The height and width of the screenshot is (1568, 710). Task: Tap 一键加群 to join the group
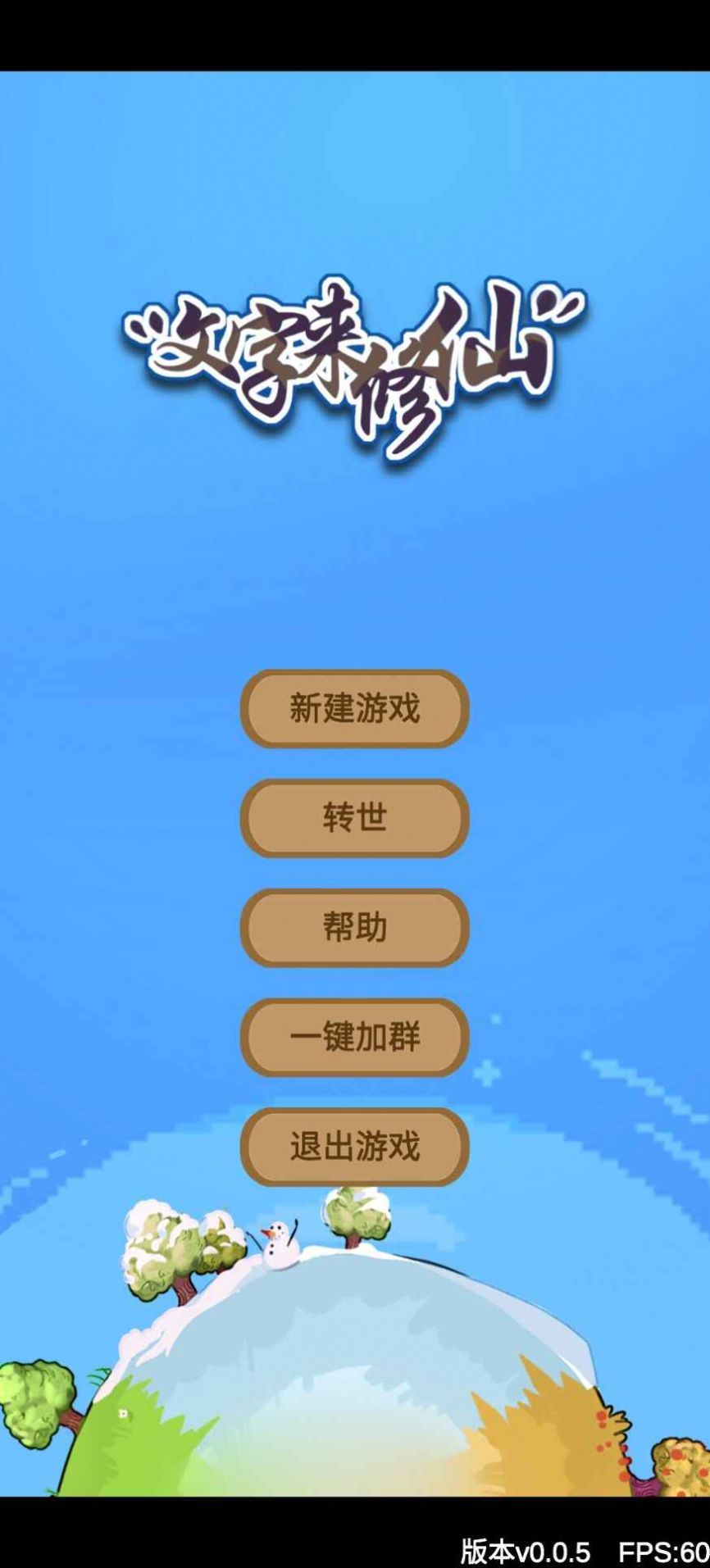pyautogui.click(x=354, y=1037)
